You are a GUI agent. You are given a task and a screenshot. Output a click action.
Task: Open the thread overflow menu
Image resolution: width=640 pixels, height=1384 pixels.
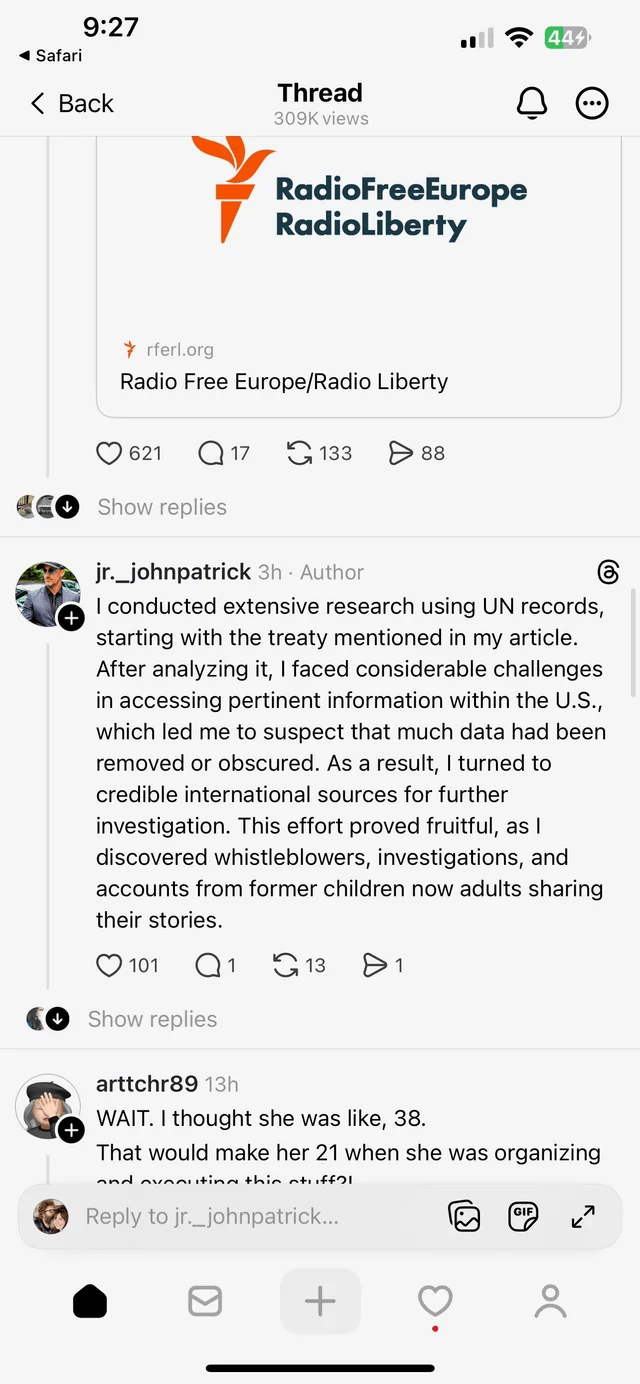tap(592, 104)
